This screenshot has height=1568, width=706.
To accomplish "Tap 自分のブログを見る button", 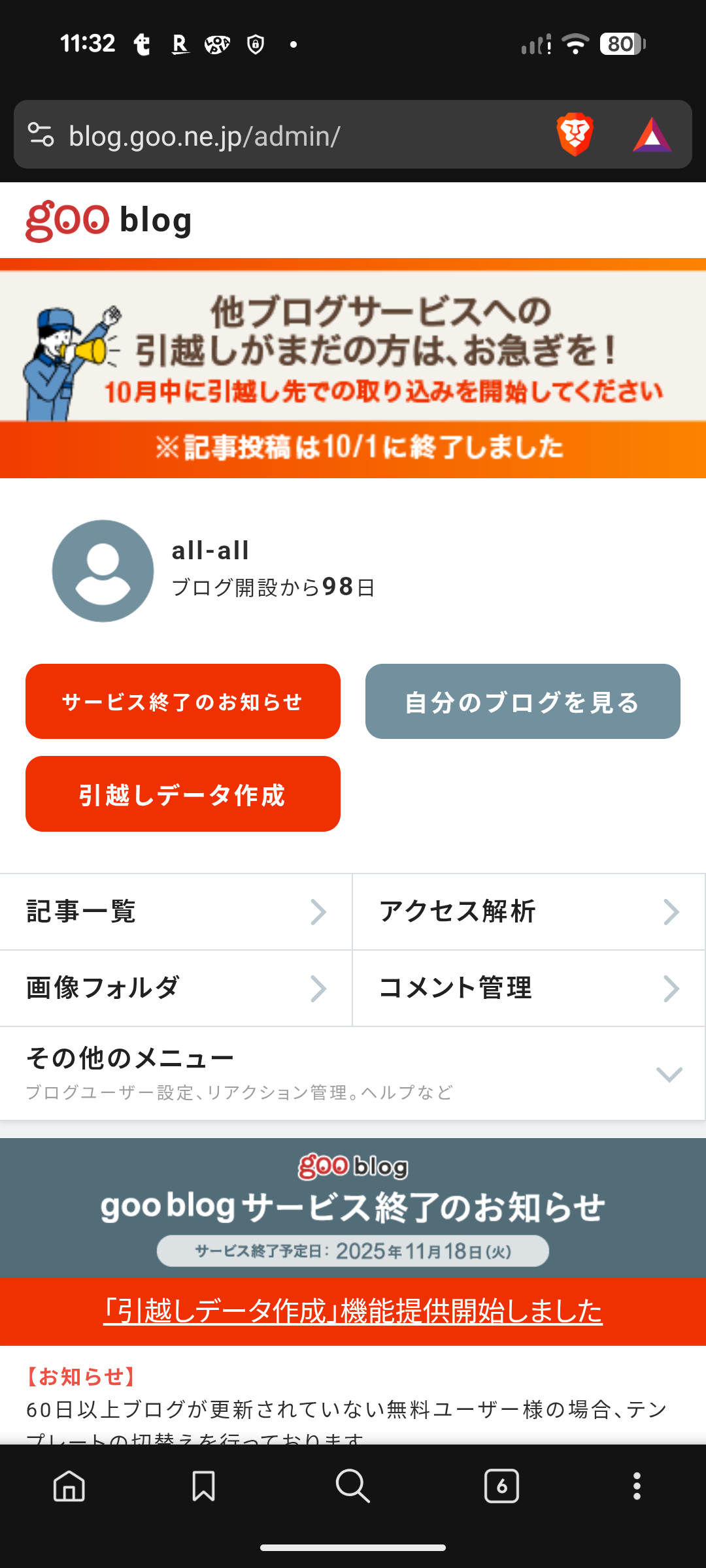I will tap(523, 702).
